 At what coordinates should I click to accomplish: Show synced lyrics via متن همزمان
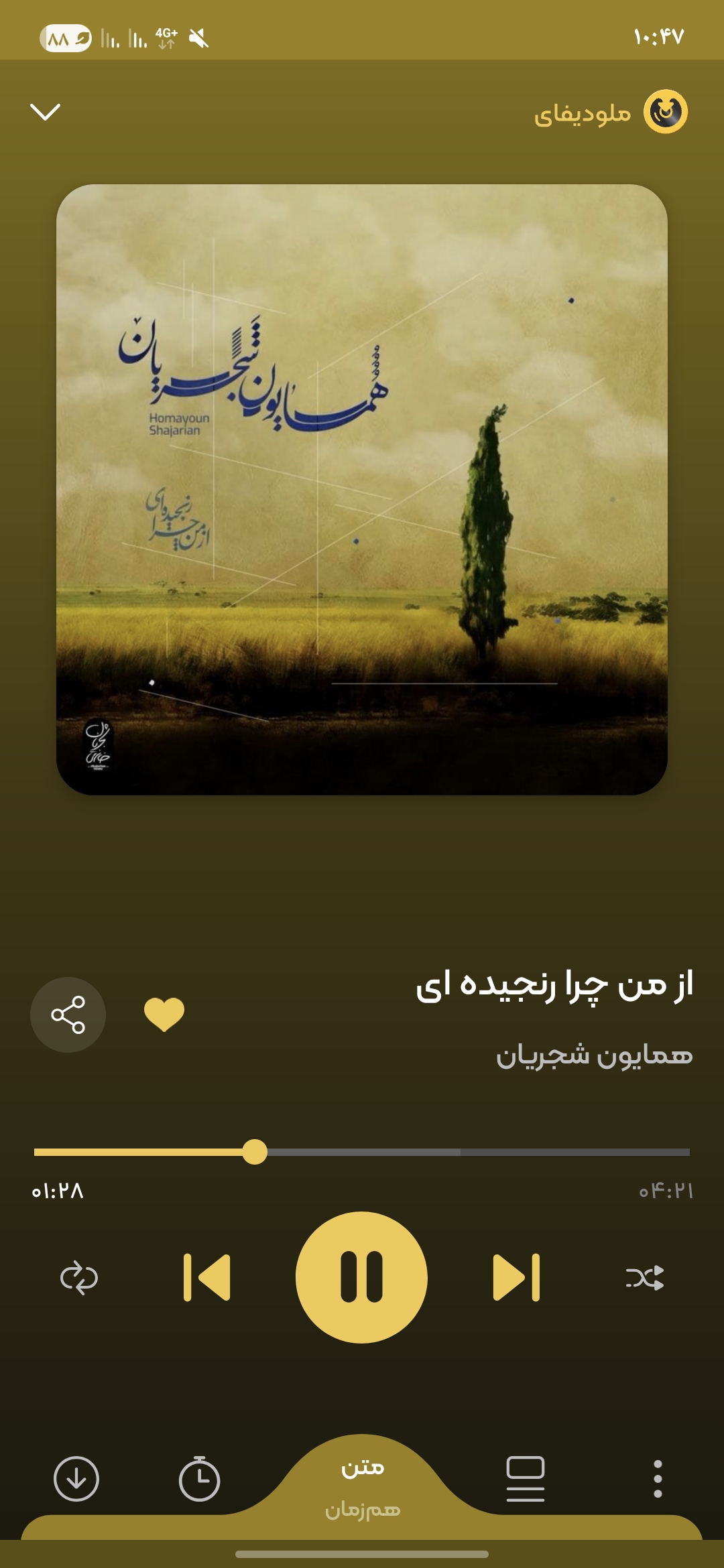point(362,1485)
